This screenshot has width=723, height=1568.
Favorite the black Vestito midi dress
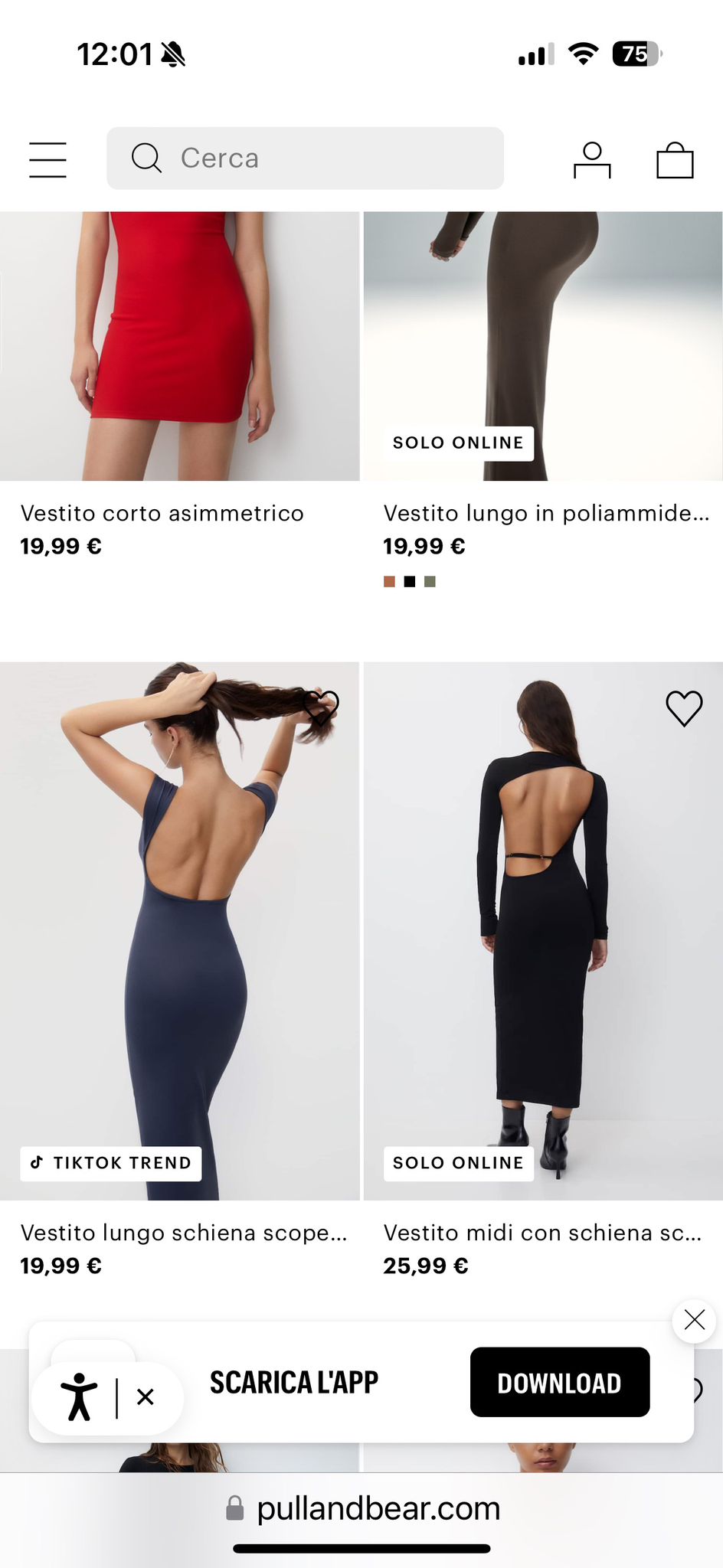(x=684, y=708)
